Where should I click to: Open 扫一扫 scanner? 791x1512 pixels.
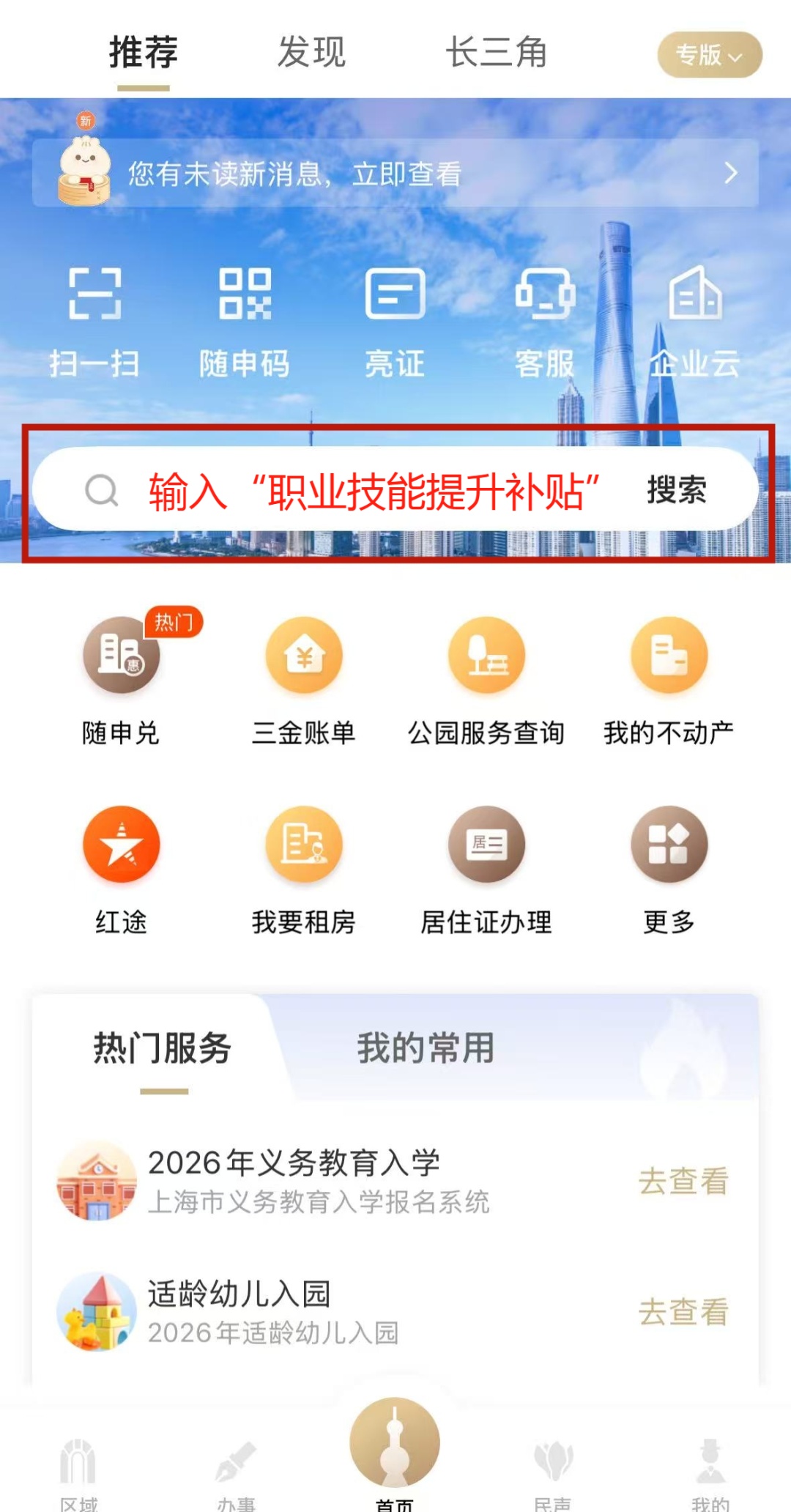point(94,320)
